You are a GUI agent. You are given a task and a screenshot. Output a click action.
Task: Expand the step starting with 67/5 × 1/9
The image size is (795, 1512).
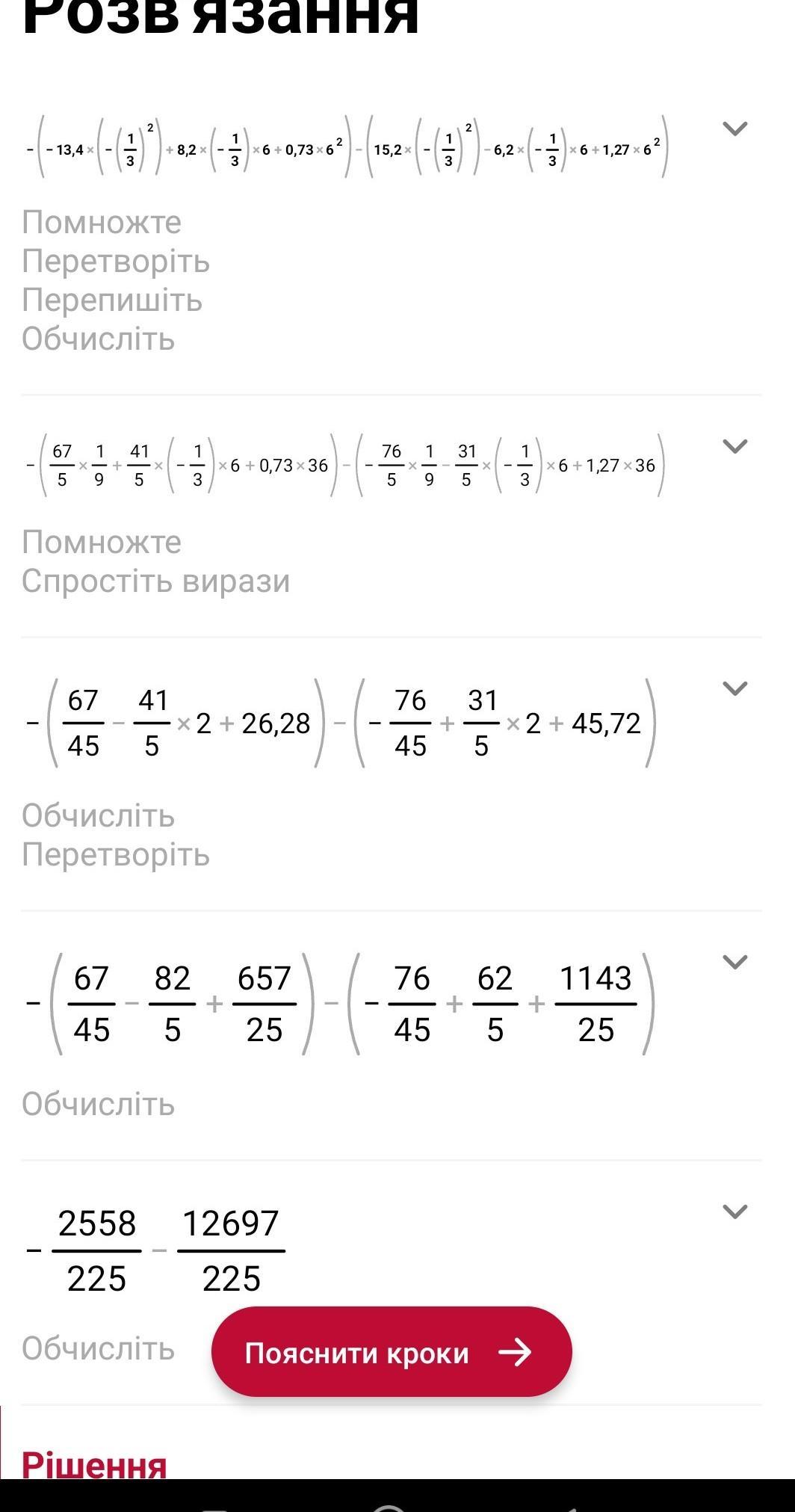pyautogui.click(x=735, y=446)
